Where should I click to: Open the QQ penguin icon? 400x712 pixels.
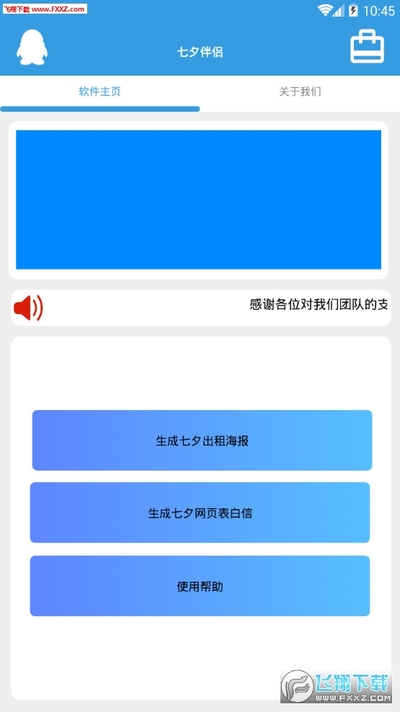(x=32, y=47)
